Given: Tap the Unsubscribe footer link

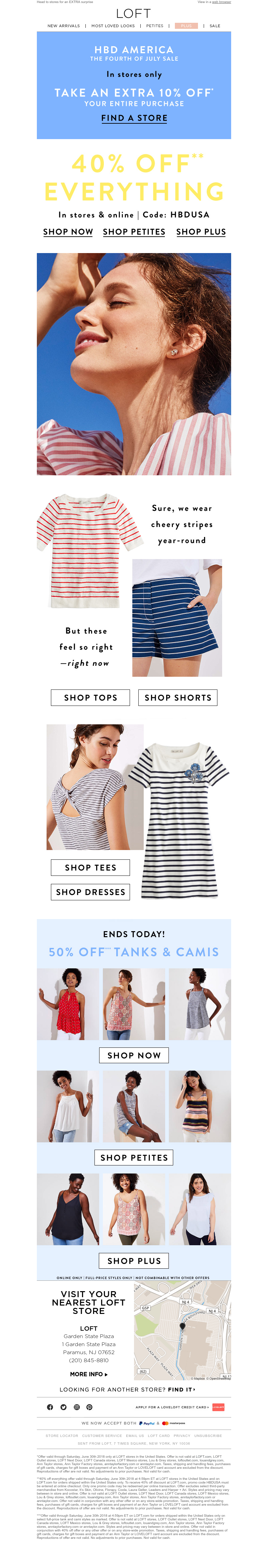Looking at the screenshot, I should 208,1435.
